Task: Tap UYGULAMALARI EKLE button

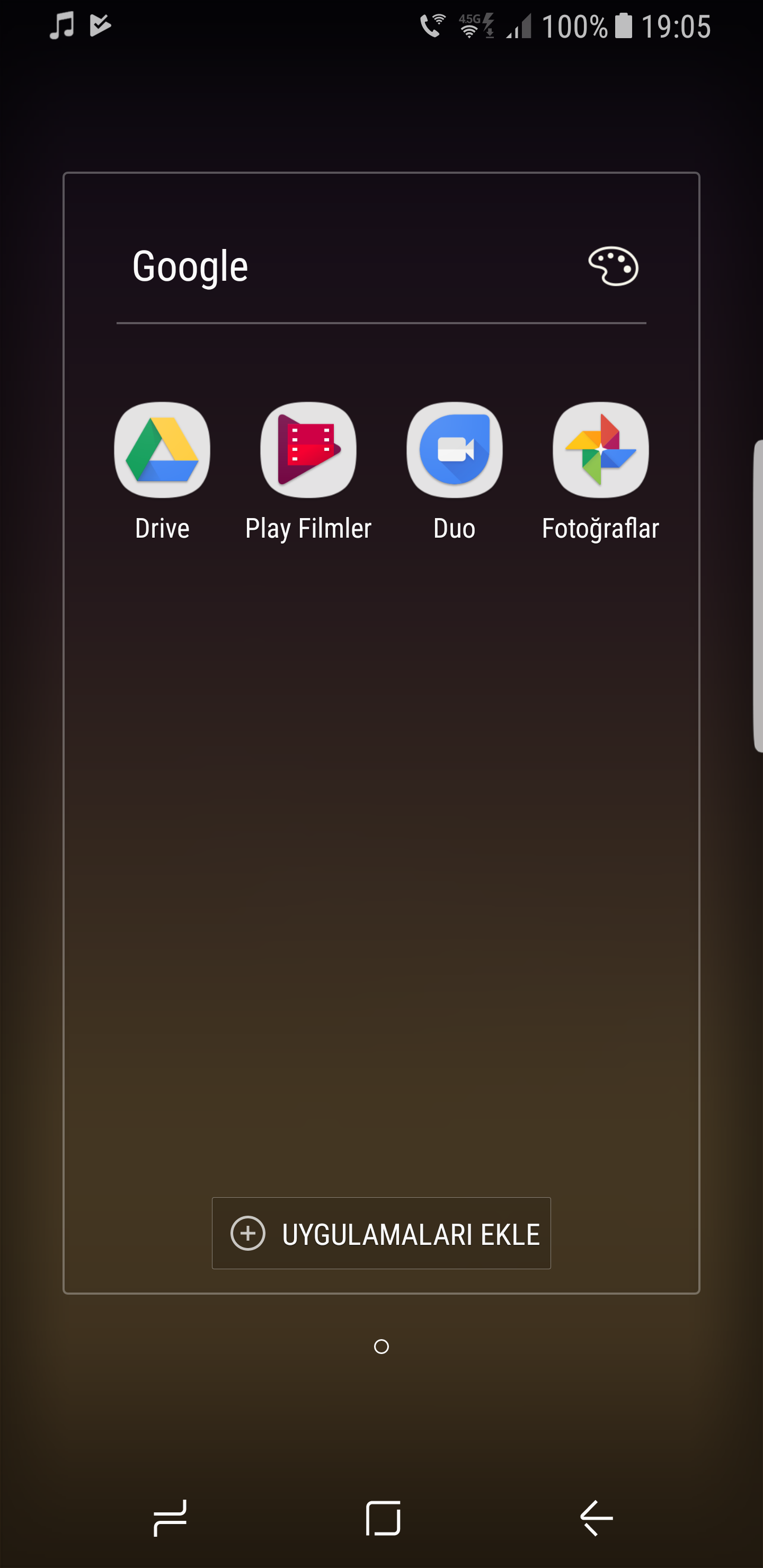Action: 381,1233
